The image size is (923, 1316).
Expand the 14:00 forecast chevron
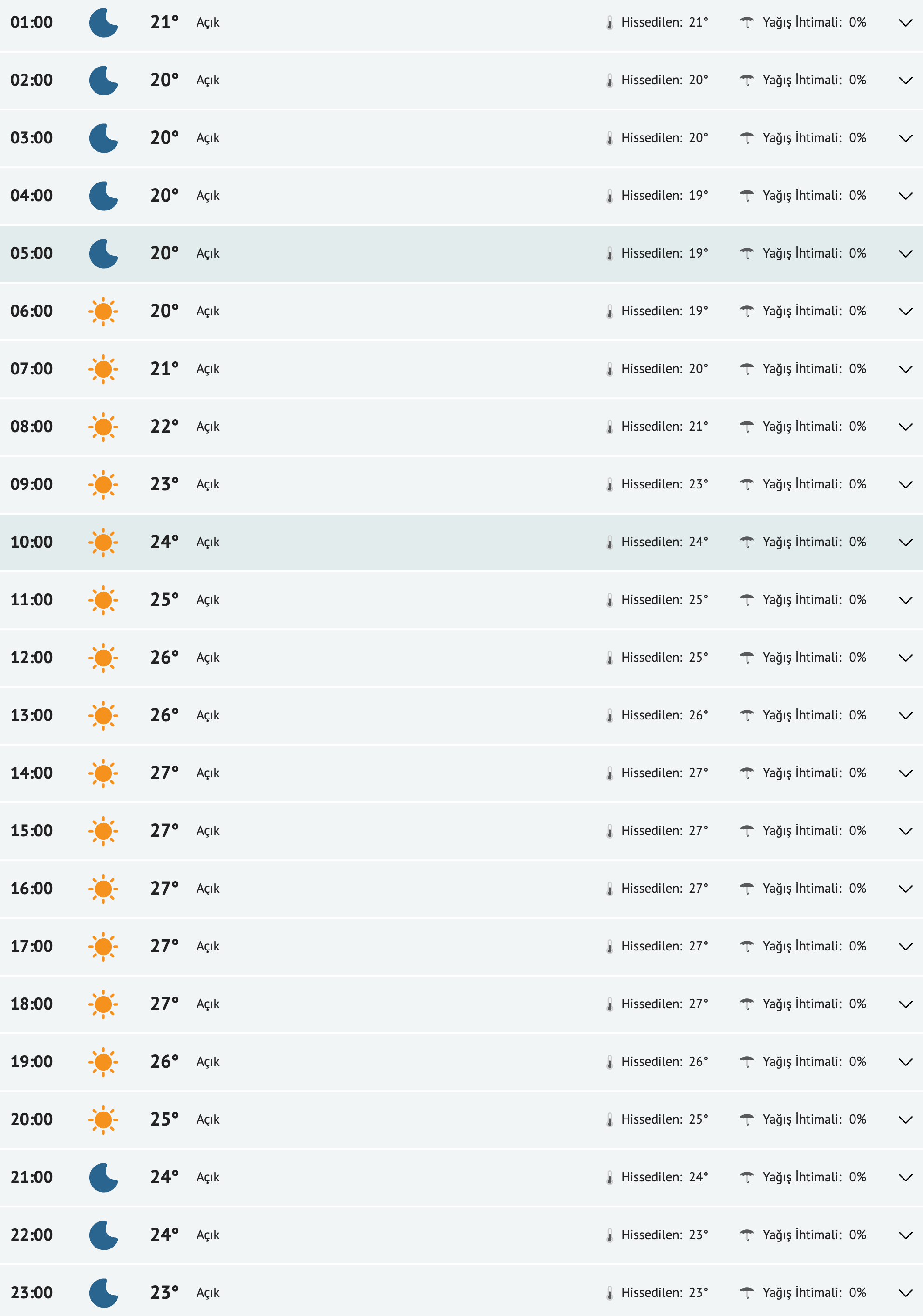tap(905, 773)
